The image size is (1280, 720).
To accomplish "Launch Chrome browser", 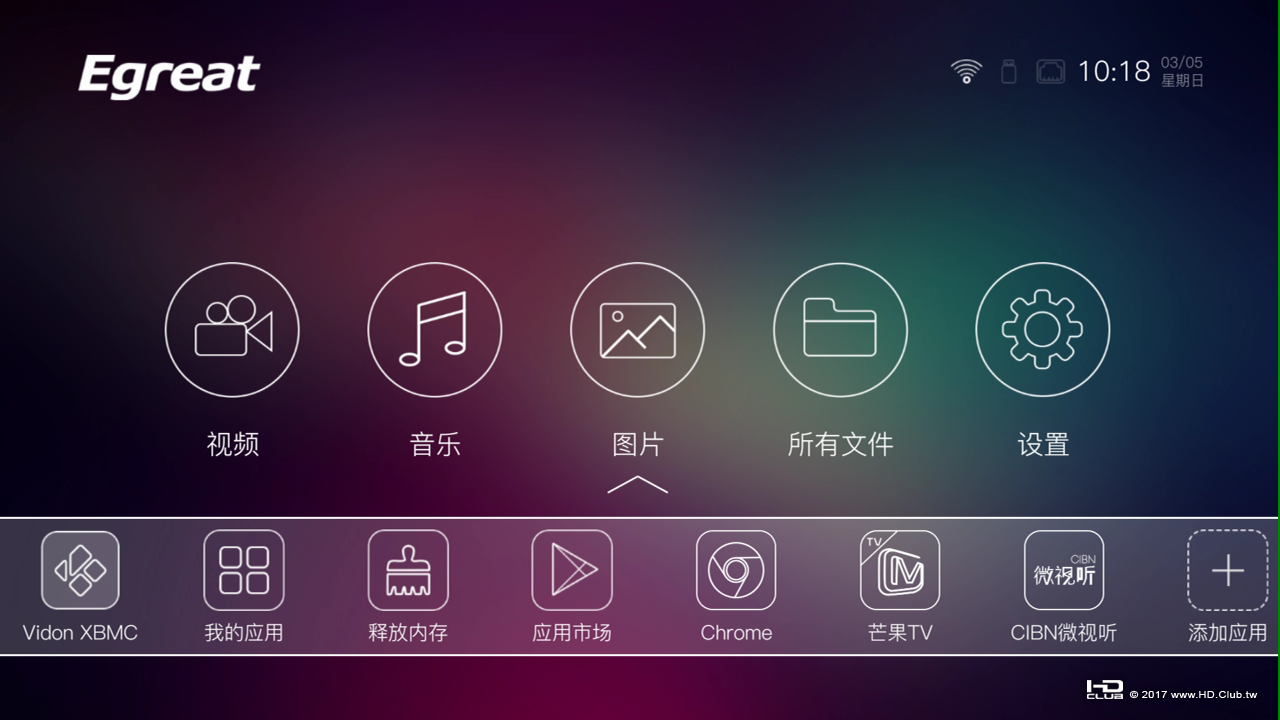I will pyautogui.click(x=736, y=570).
